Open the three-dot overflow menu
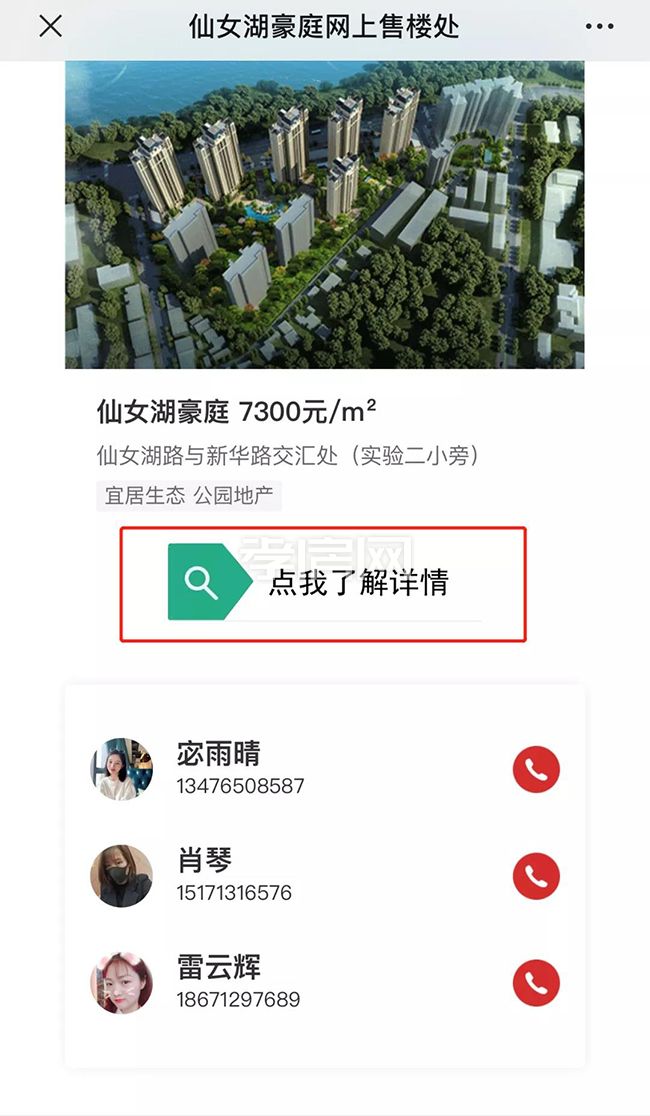The width and height of the screenshot is (650, 1116). pyautogui.click(x=599, y=27)
